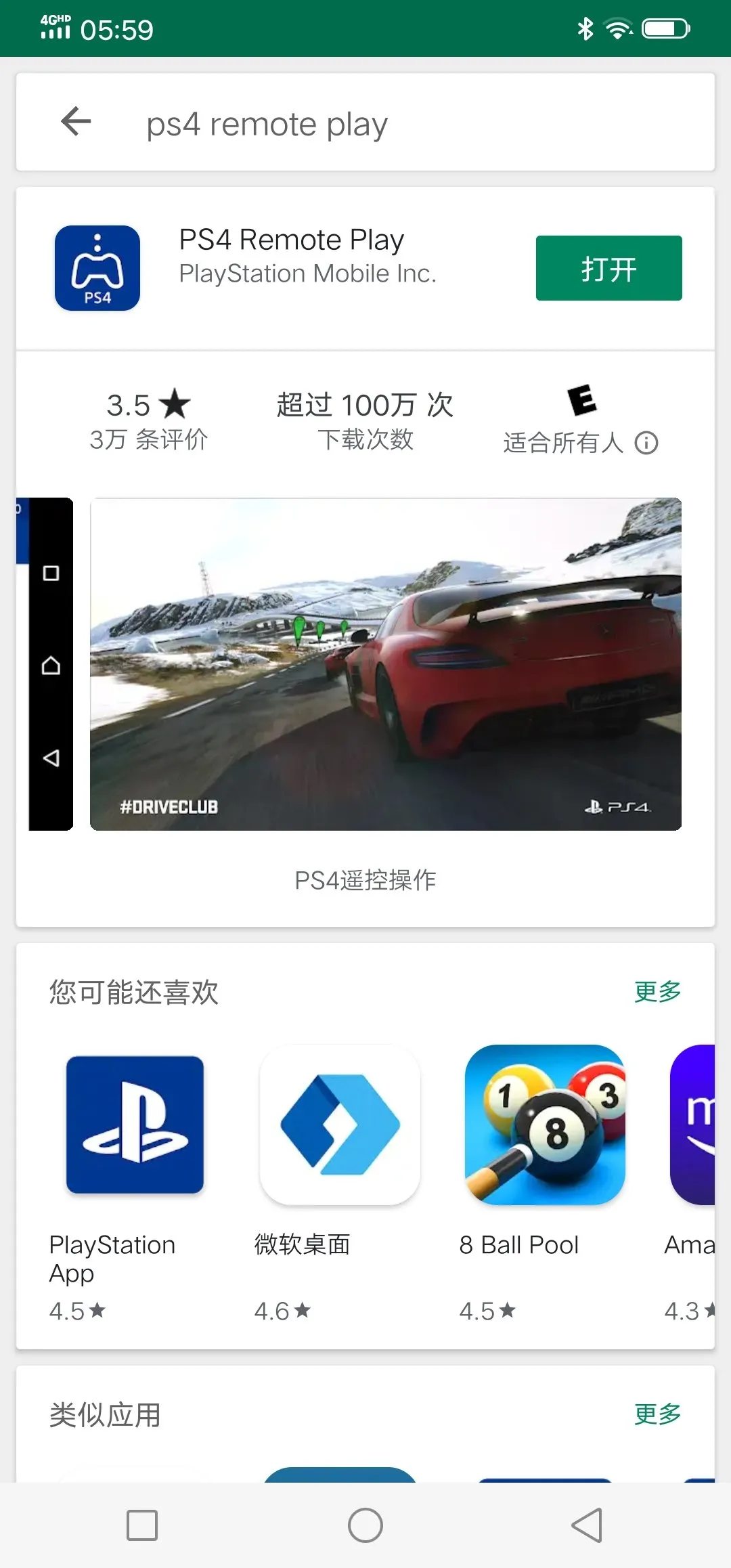Screen dimensions: 731x1568
Task: View the content rating info icon
Action: tap(646, 443)
